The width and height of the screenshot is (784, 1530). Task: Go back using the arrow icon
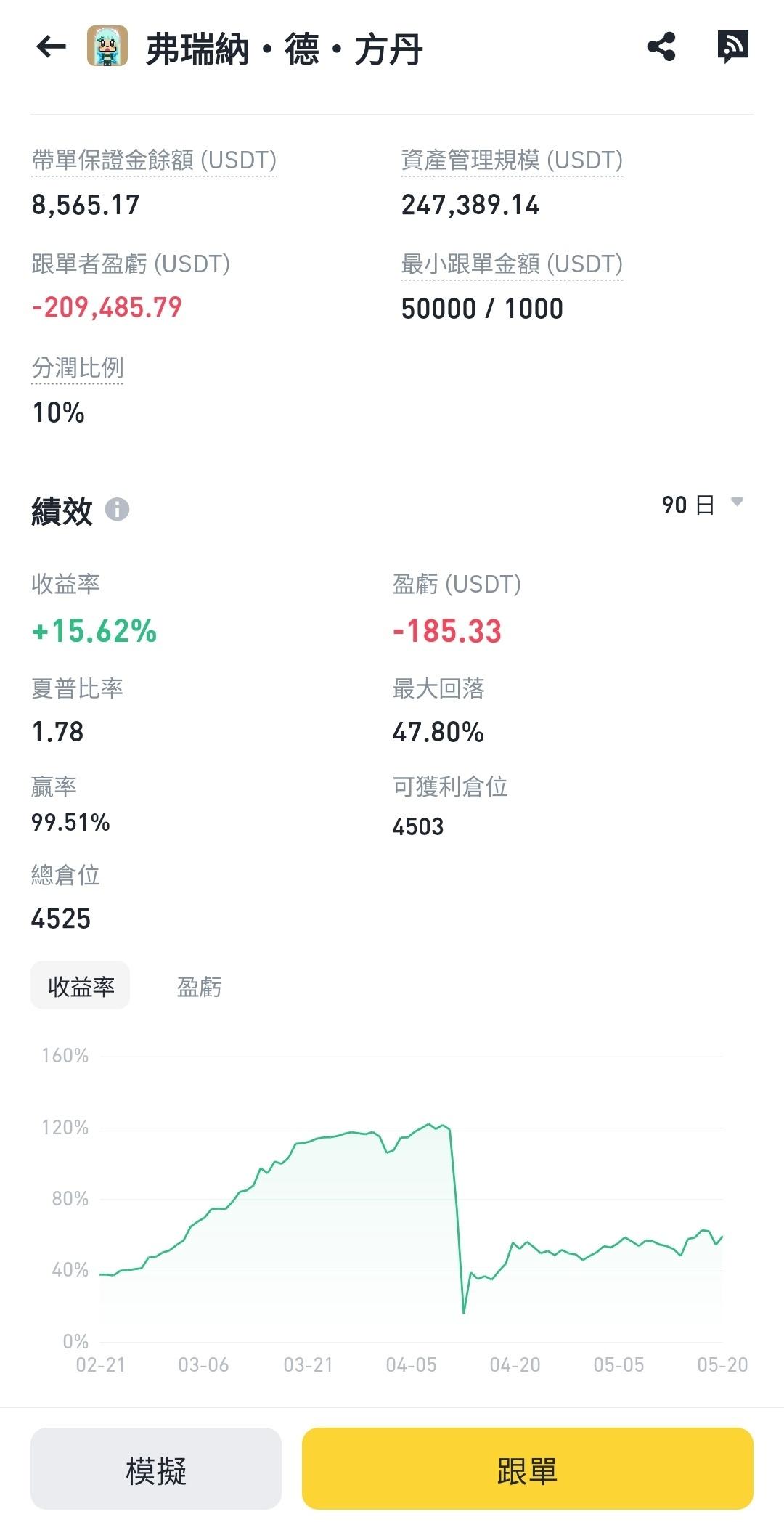click(51, 47)
